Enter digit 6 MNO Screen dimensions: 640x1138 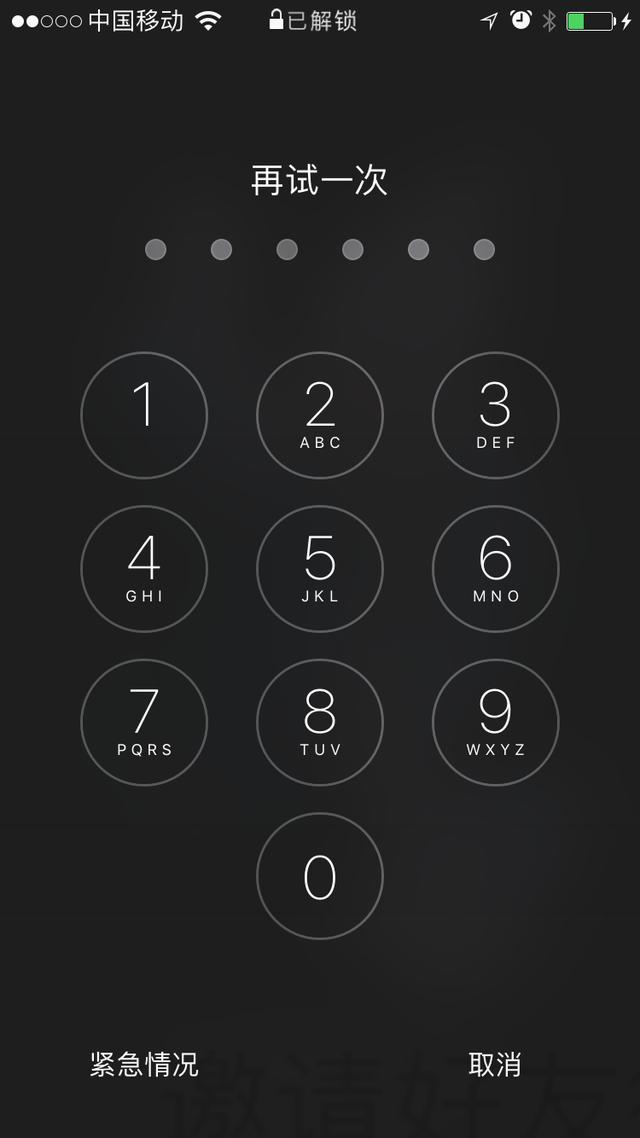(x=496, y=569)
